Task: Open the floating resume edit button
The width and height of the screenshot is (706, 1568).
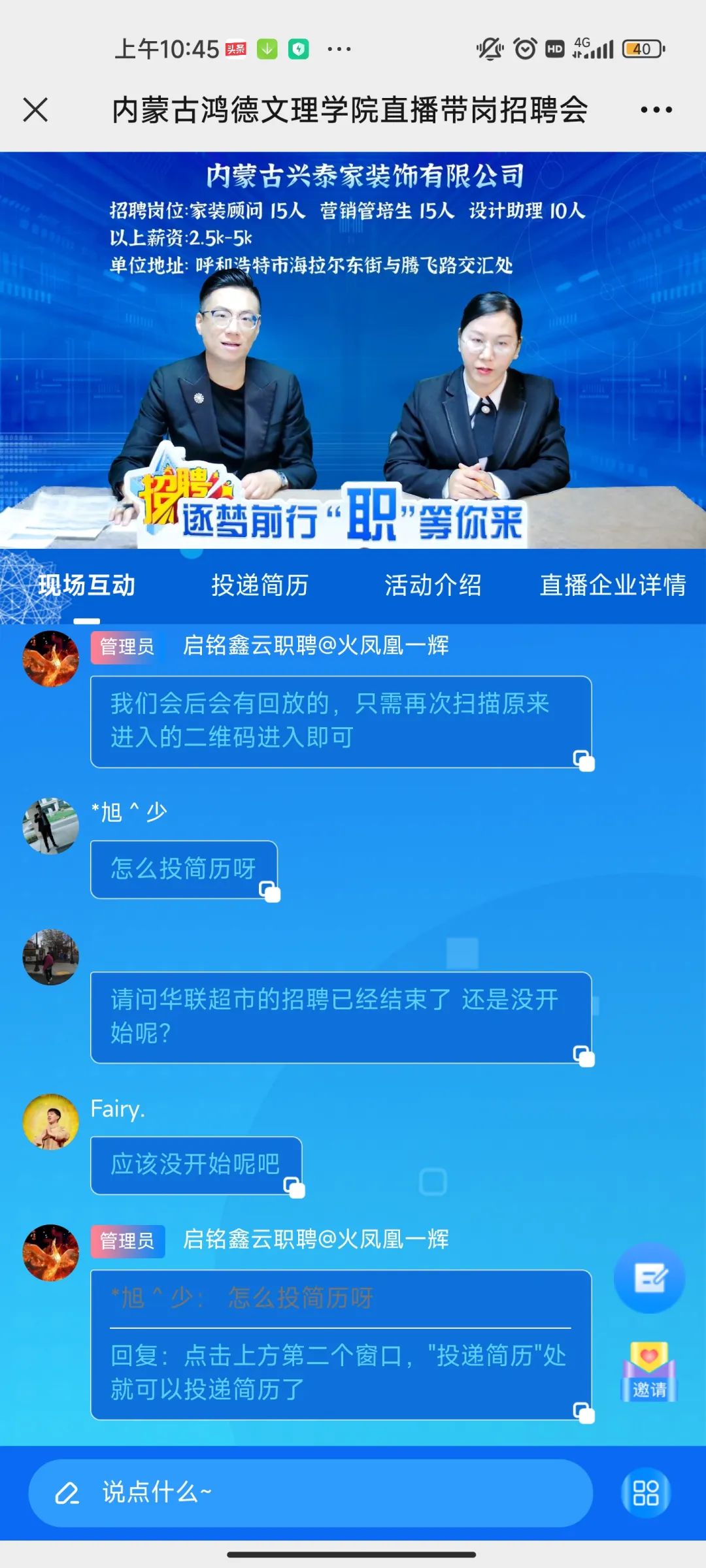Action: (x=649, y=1278)
